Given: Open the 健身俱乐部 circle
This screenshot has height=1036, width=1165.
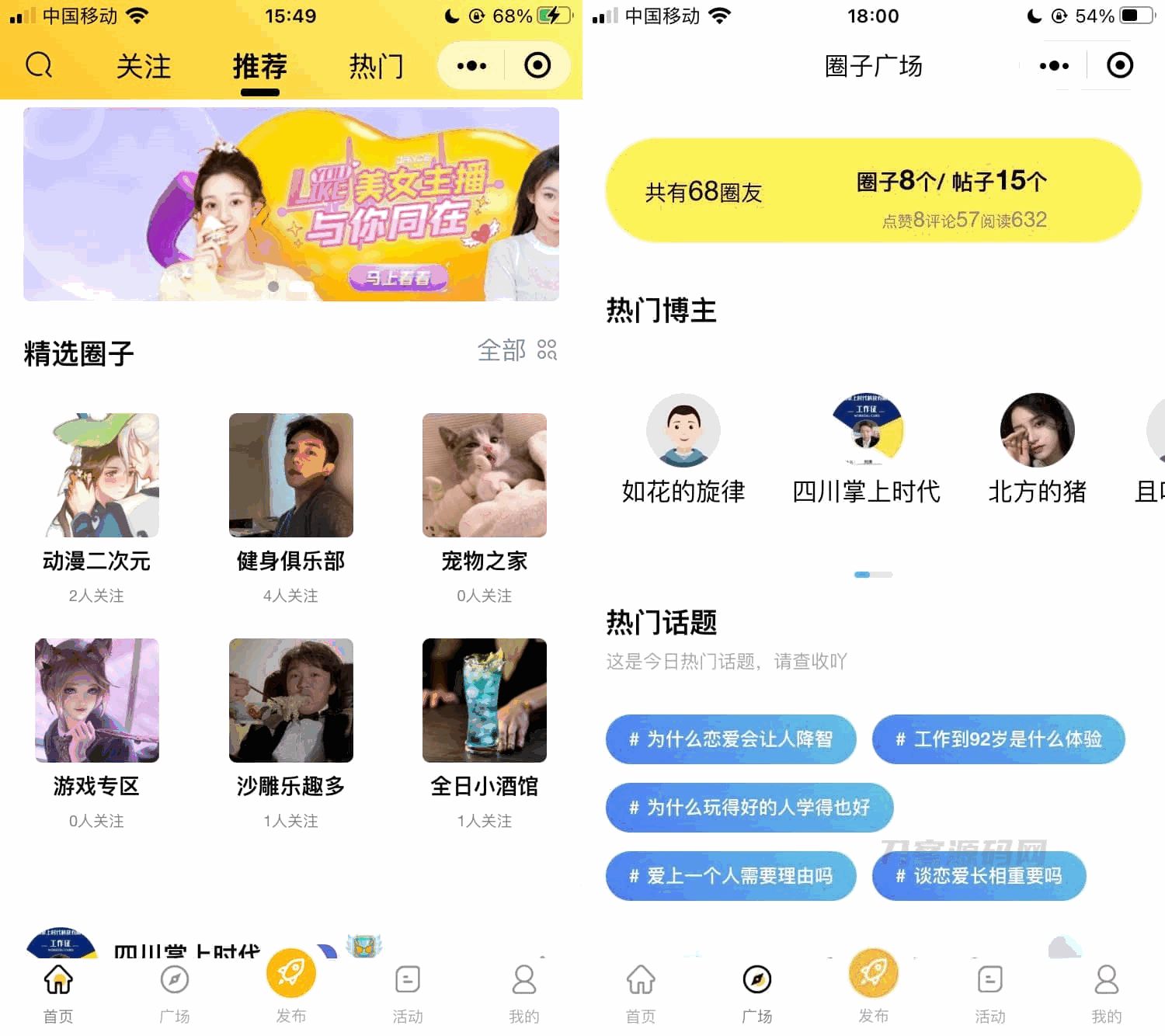Looking at the screenshot, I should click(290, 475).
